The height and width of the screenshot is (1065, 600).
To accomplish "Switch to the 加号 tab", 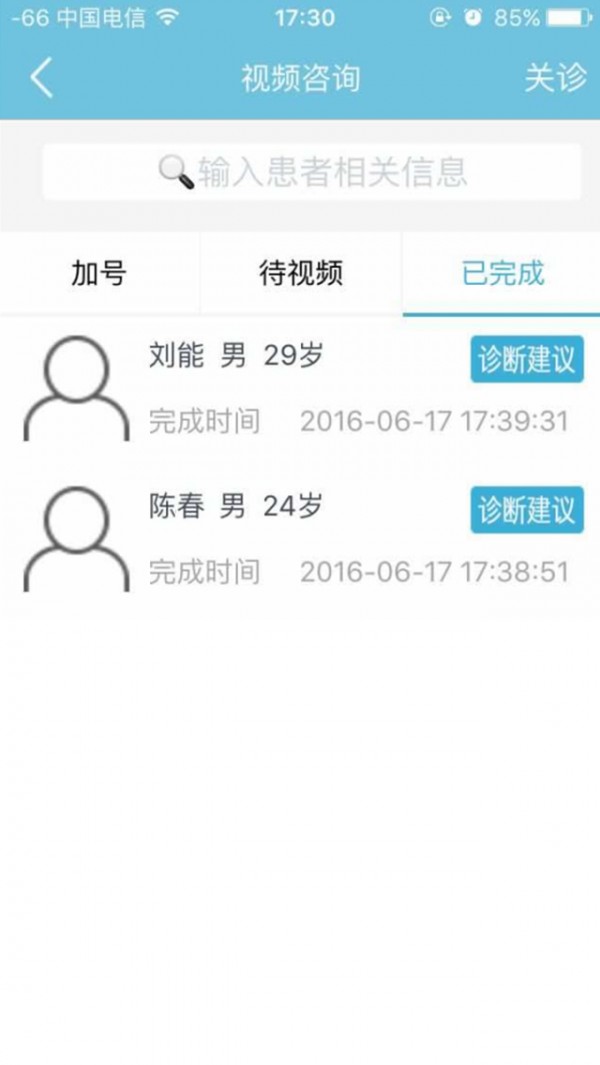I will pos(99,273).
